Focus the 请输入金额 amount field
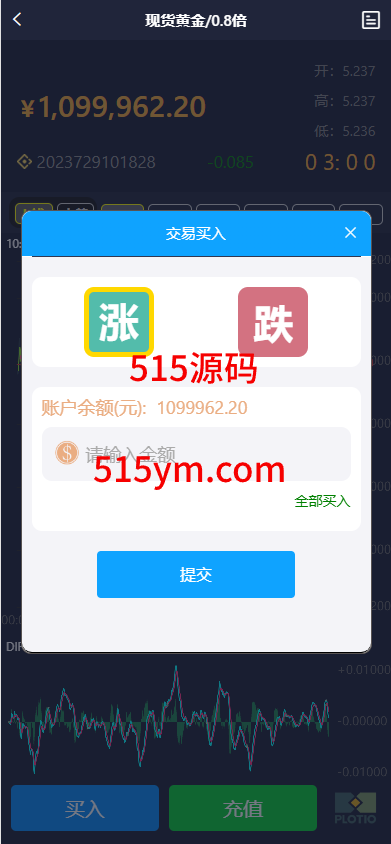 tap(196, 454)
